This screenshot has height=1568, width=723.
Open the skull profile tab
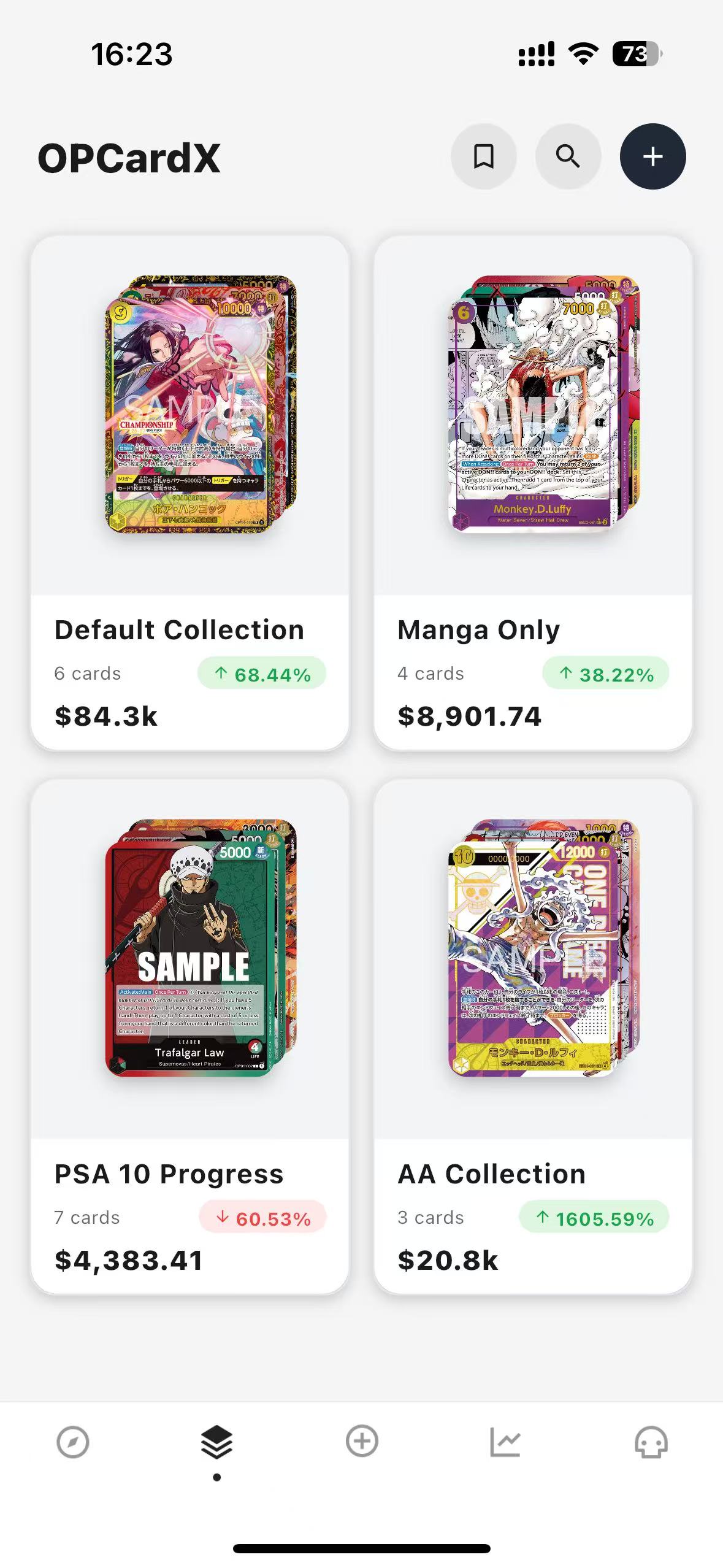(x=651, y=1442)
